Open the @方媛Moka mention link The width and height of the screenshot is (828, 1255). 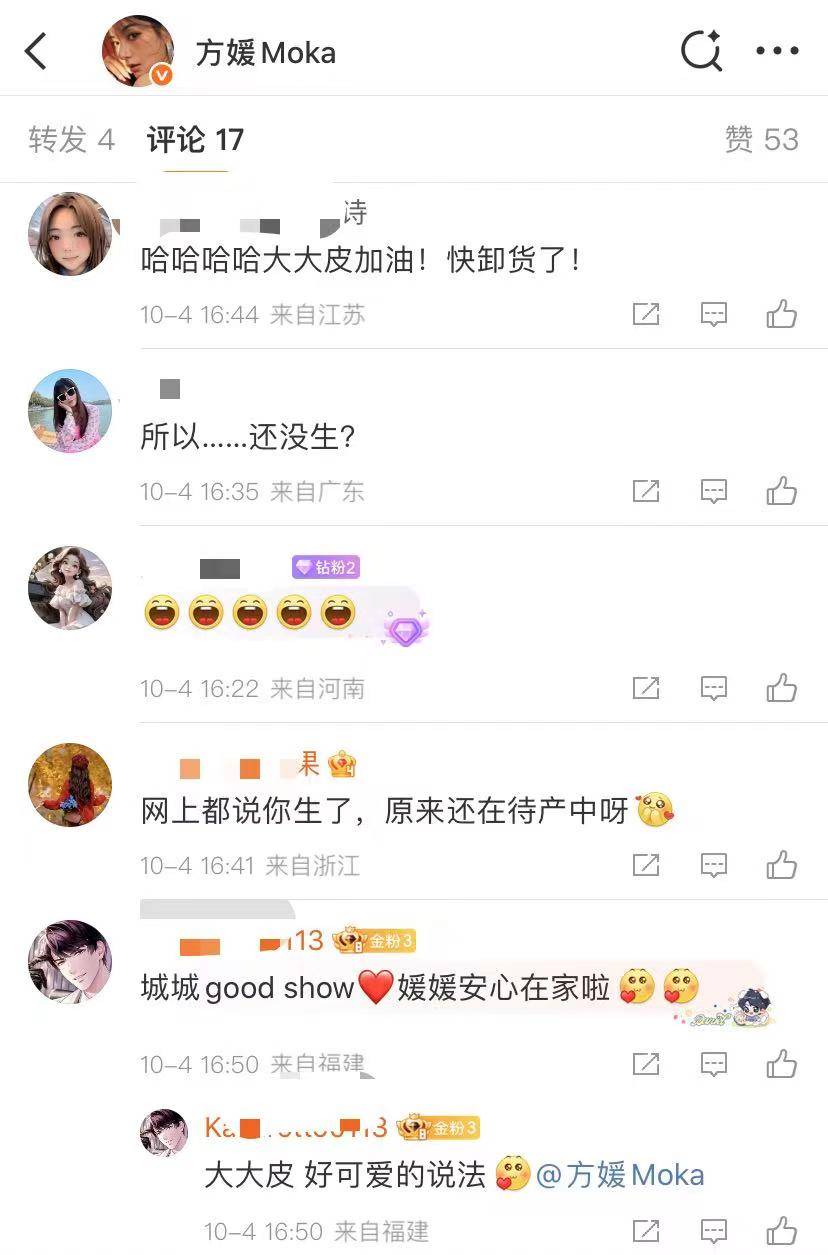[x=620, y=1174]
